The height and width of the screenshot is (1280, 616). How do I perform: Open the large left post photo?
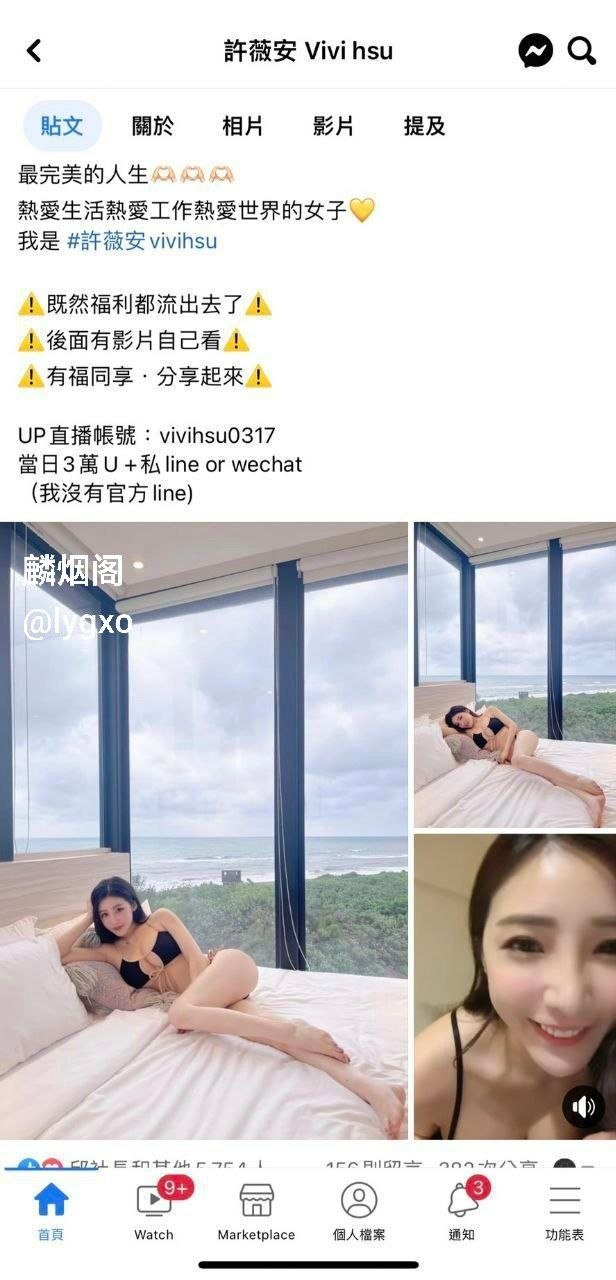(x=204, y=830)
